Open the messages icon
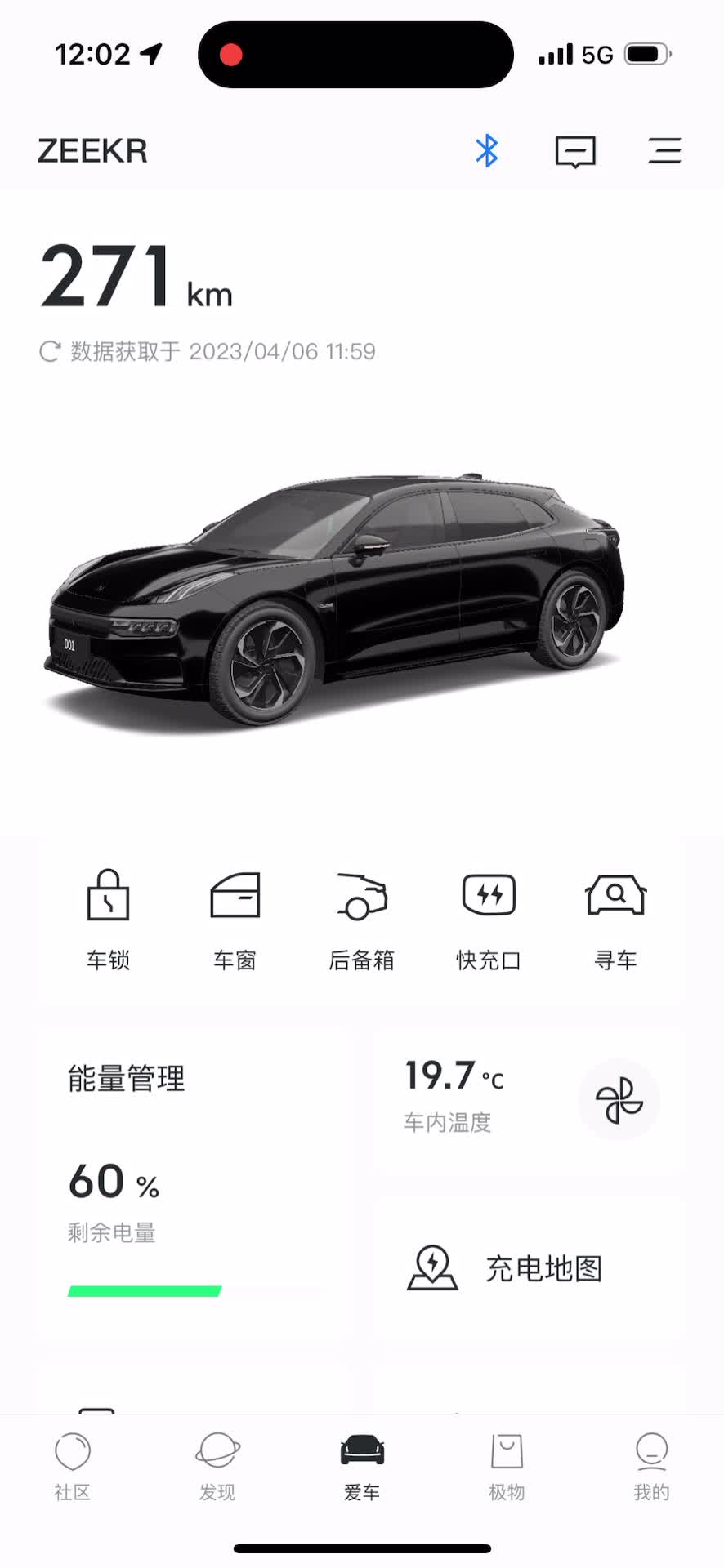This screenshot has height=1568, width=724. coord(575,152)
